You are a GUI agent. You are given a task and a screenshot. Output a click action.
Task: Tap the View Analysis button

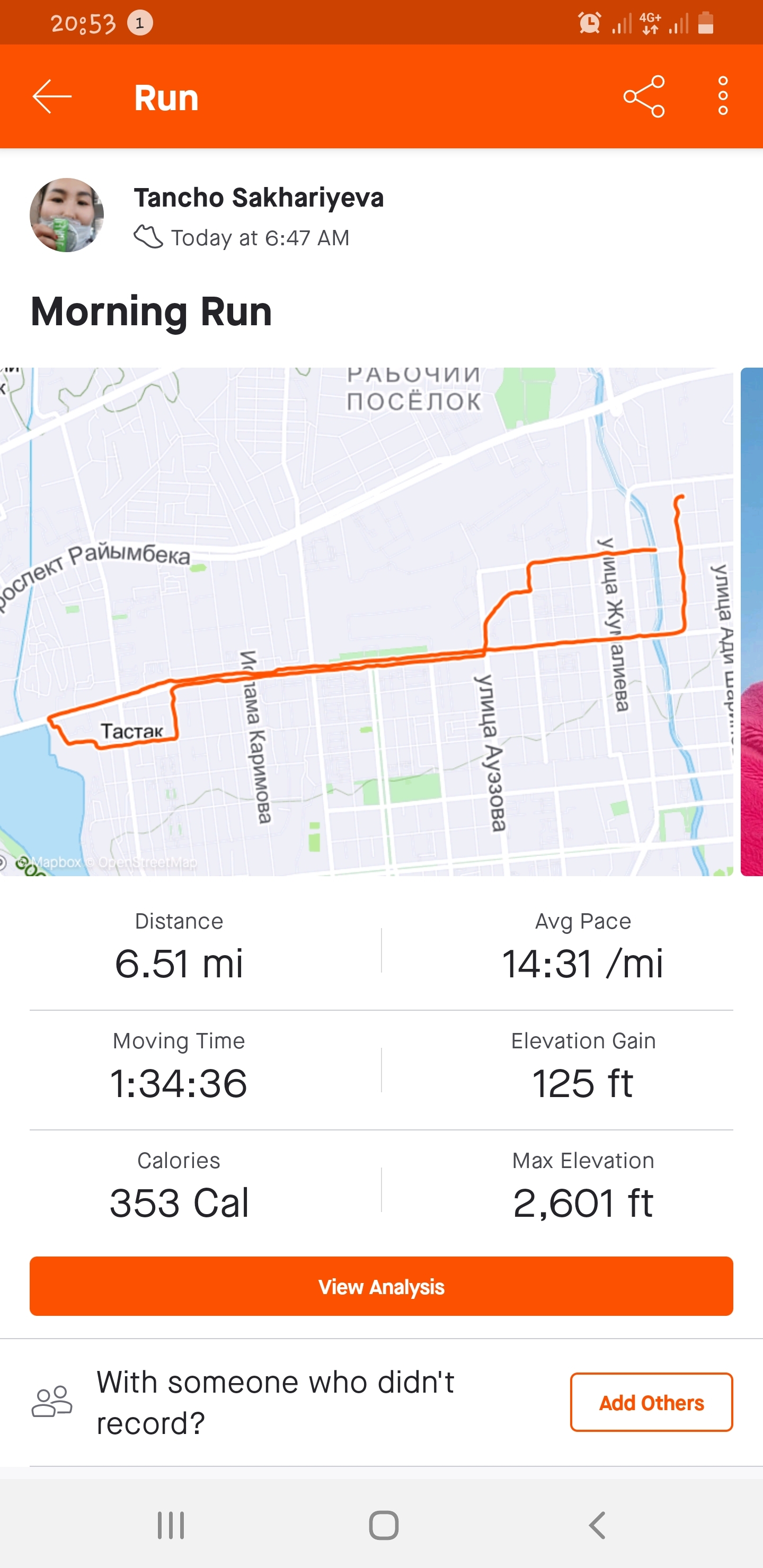point(381,1287)
